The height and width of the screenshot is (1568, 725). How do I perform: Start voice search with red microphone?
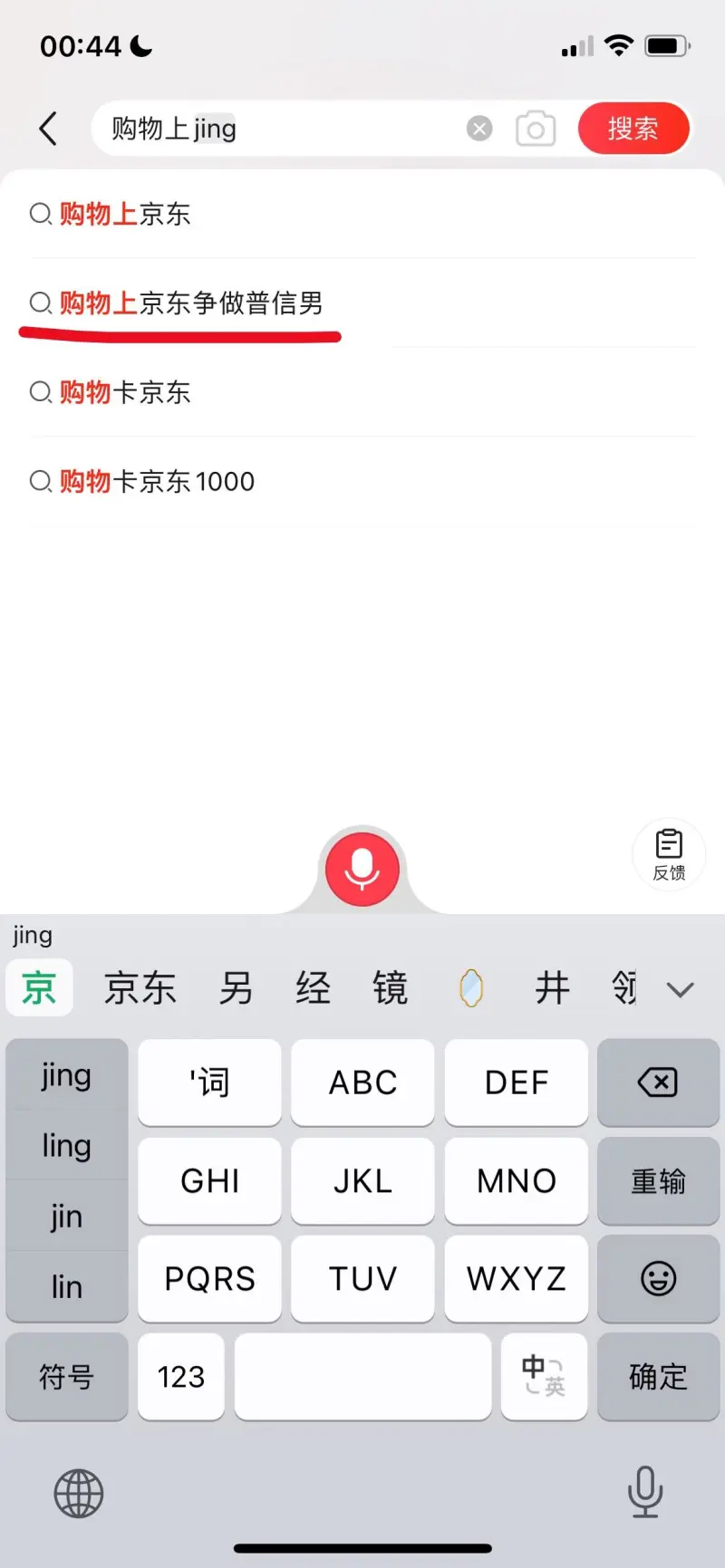(362, 868)
